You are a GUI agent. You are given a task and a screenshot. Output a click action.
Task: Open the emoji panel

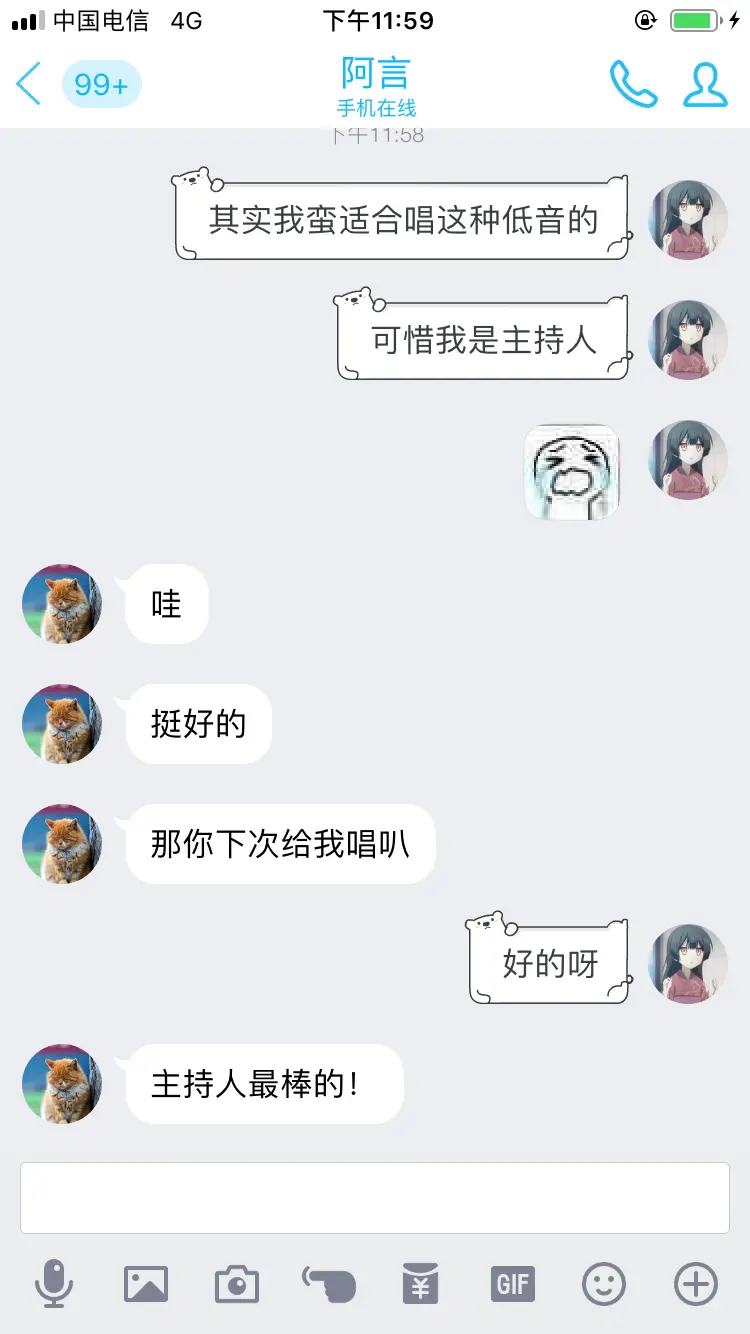click(604, 1283)
